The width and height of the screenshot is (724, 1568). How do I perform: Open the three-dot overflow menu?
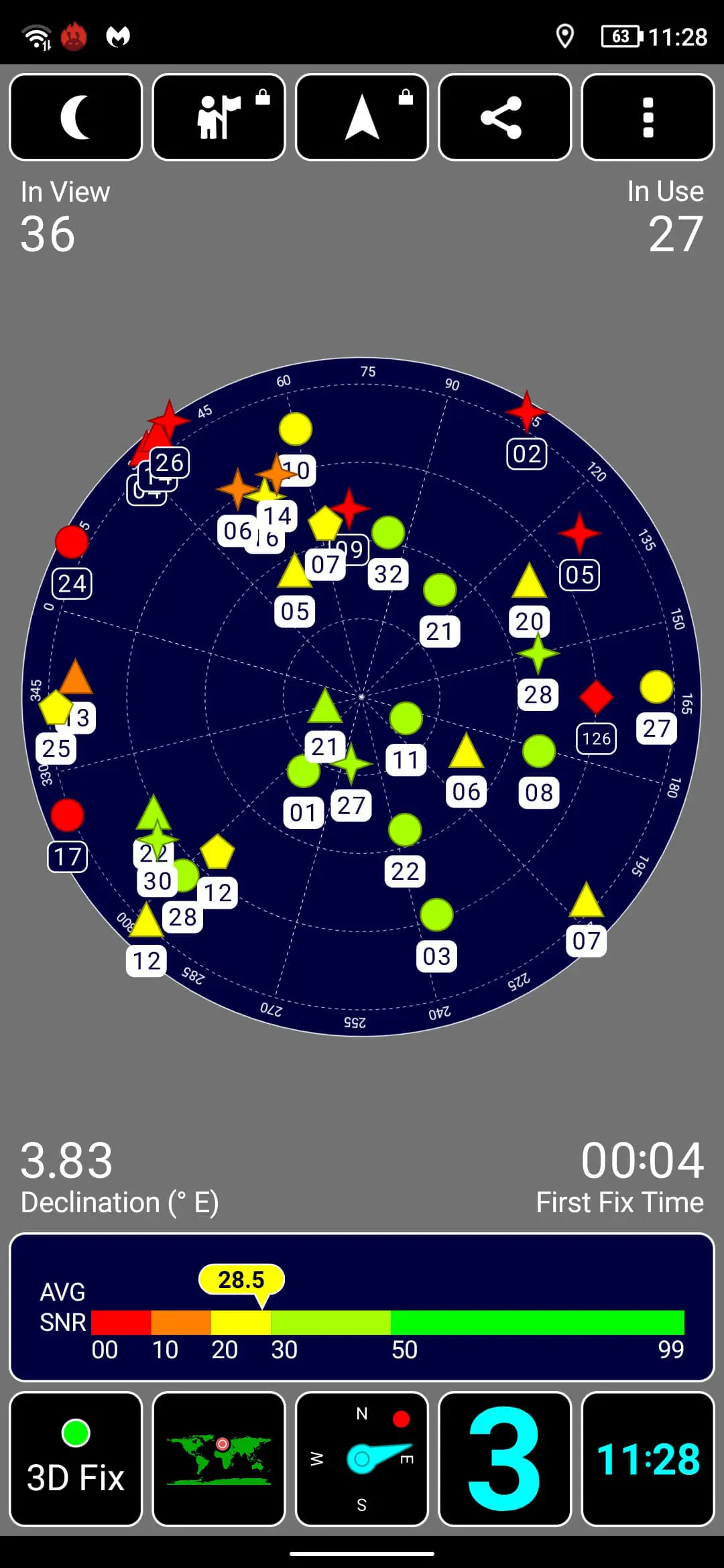coord(648,117)
